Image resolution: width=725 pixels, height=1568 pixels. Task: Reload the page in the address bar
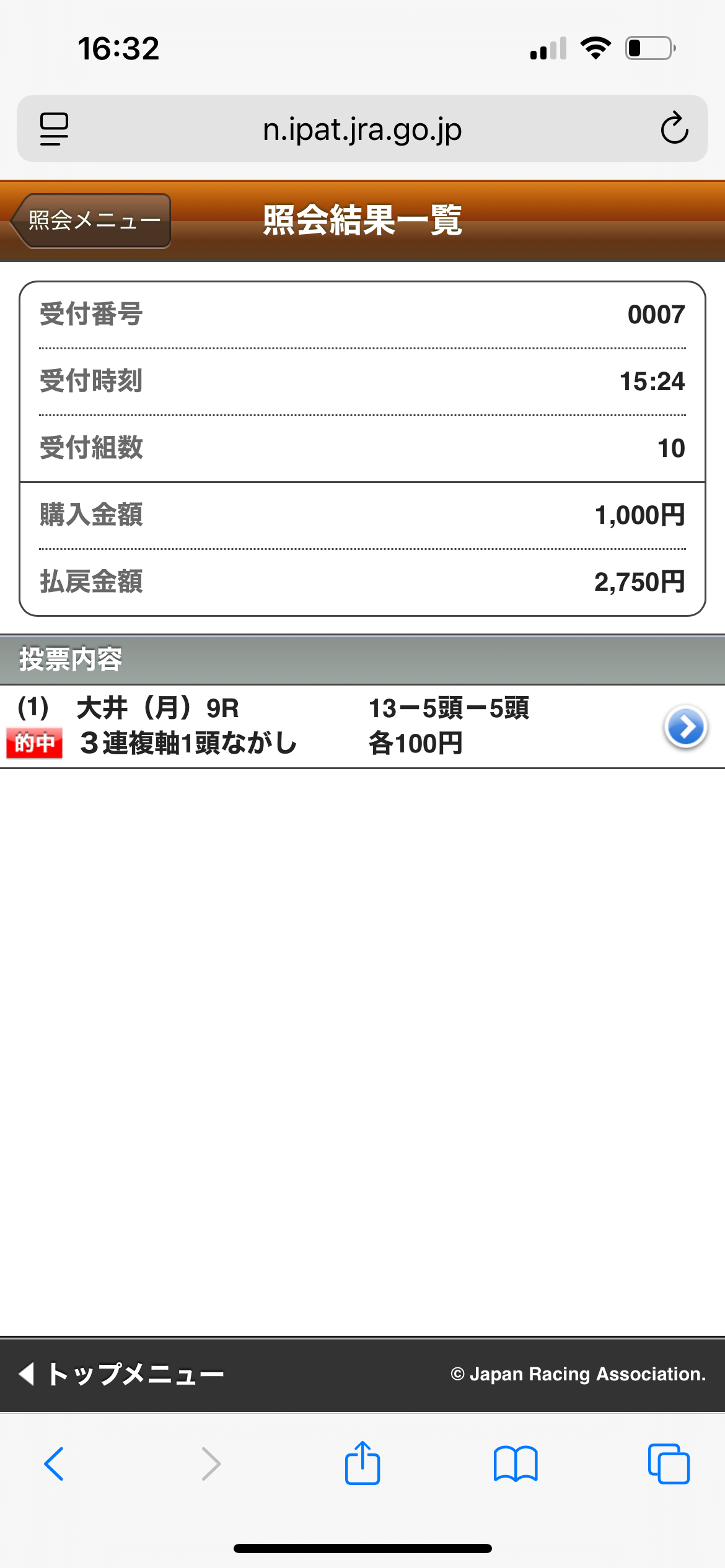674,129
